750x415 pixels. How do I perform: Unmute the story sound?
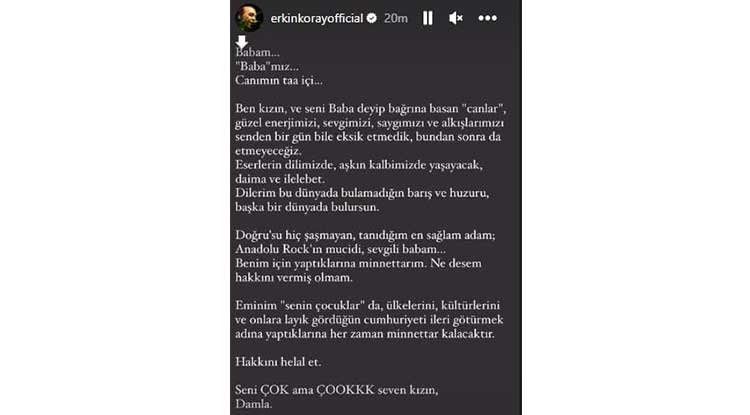coord(456,18)
